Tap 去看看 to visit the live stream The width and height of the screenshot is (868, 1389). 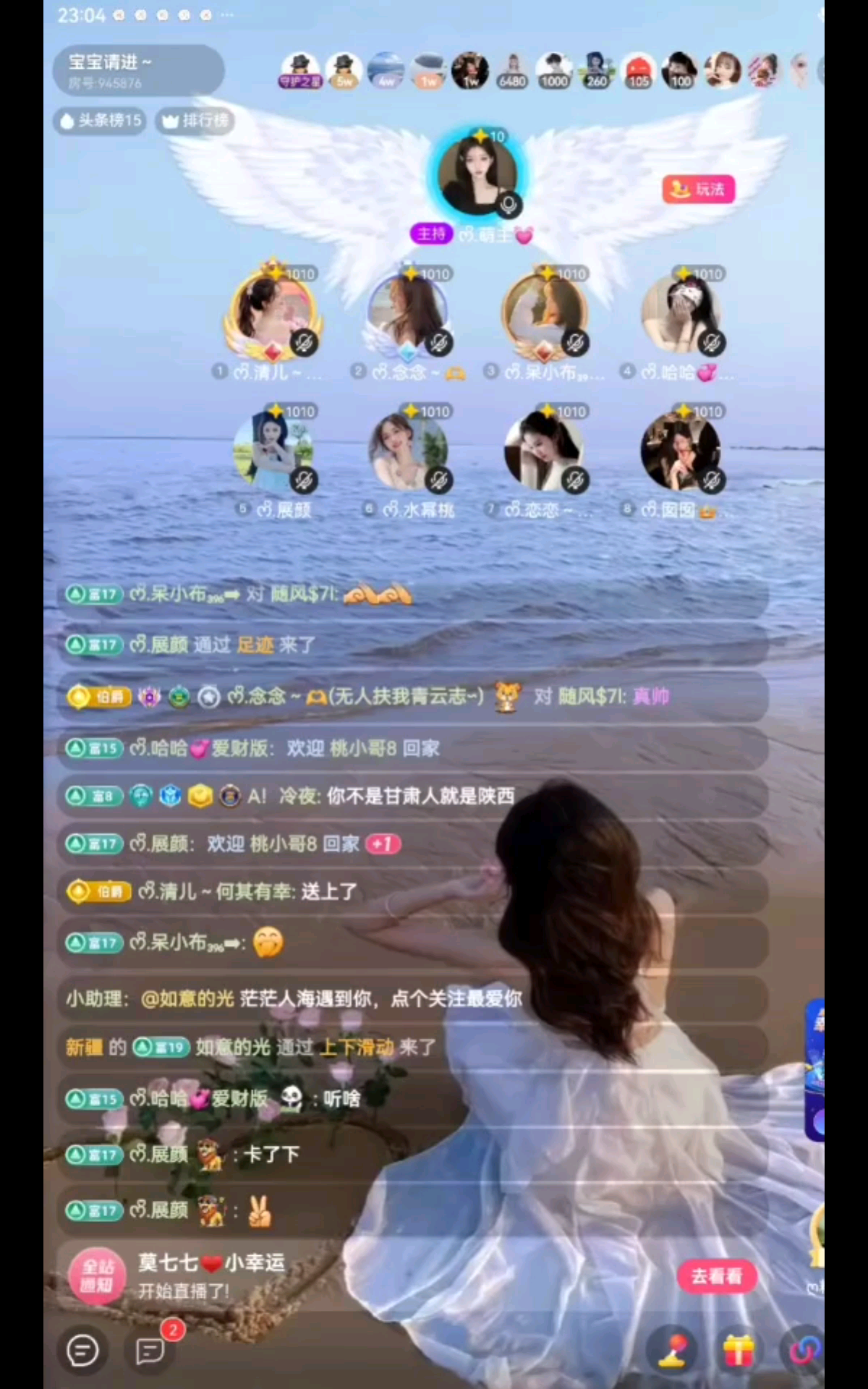[716, 1276]
